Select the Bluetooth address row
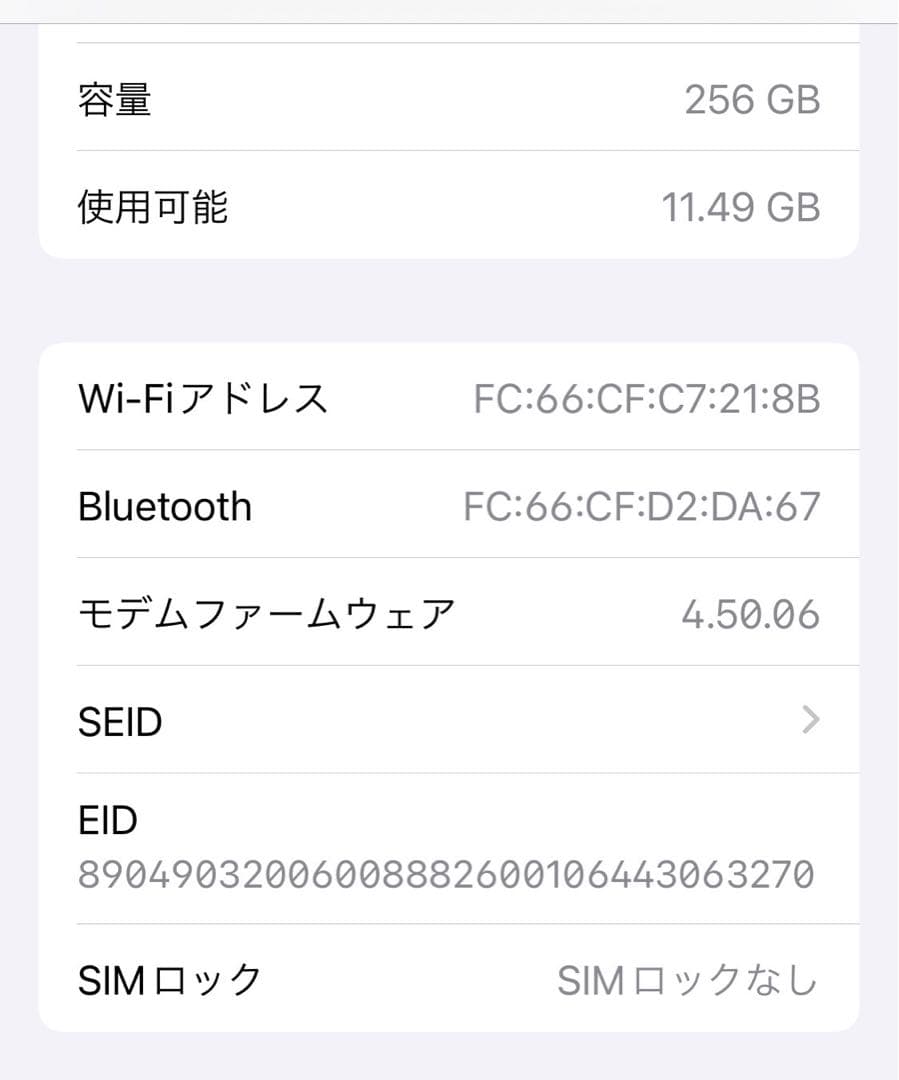899x1080 pixels. pyautogui.click(x=450, y=506)
